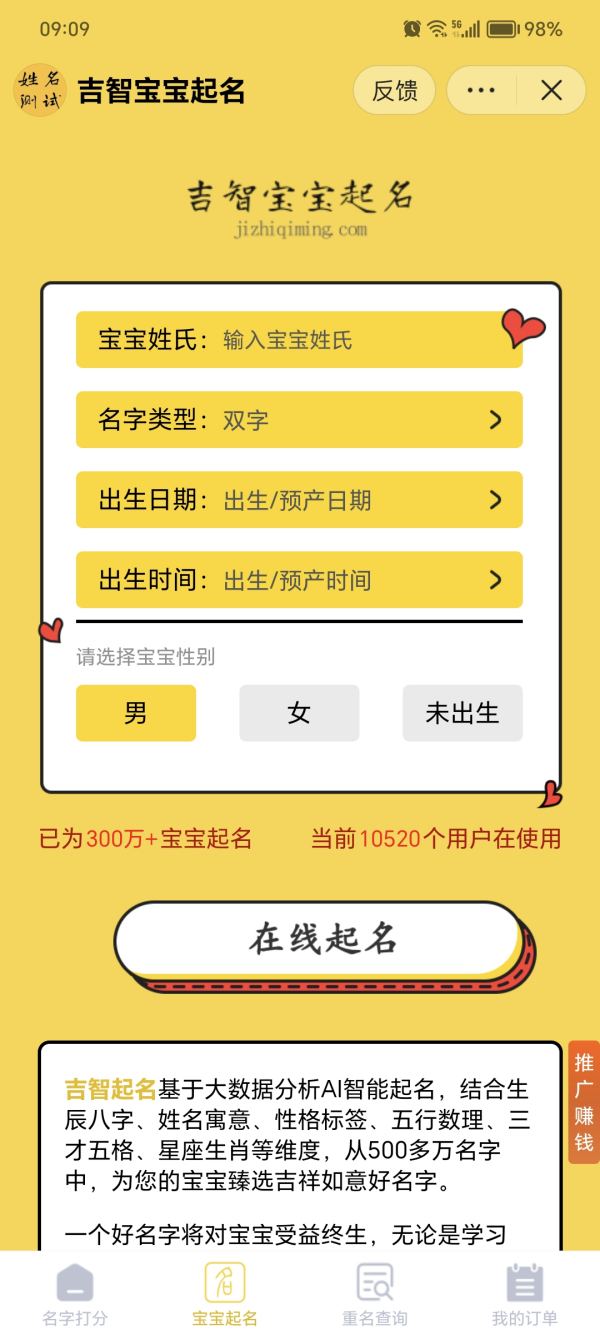This screenshot has width=600, height=1334.
Task: Choose the 未出生 not yet born option
Action: [462, 713]
